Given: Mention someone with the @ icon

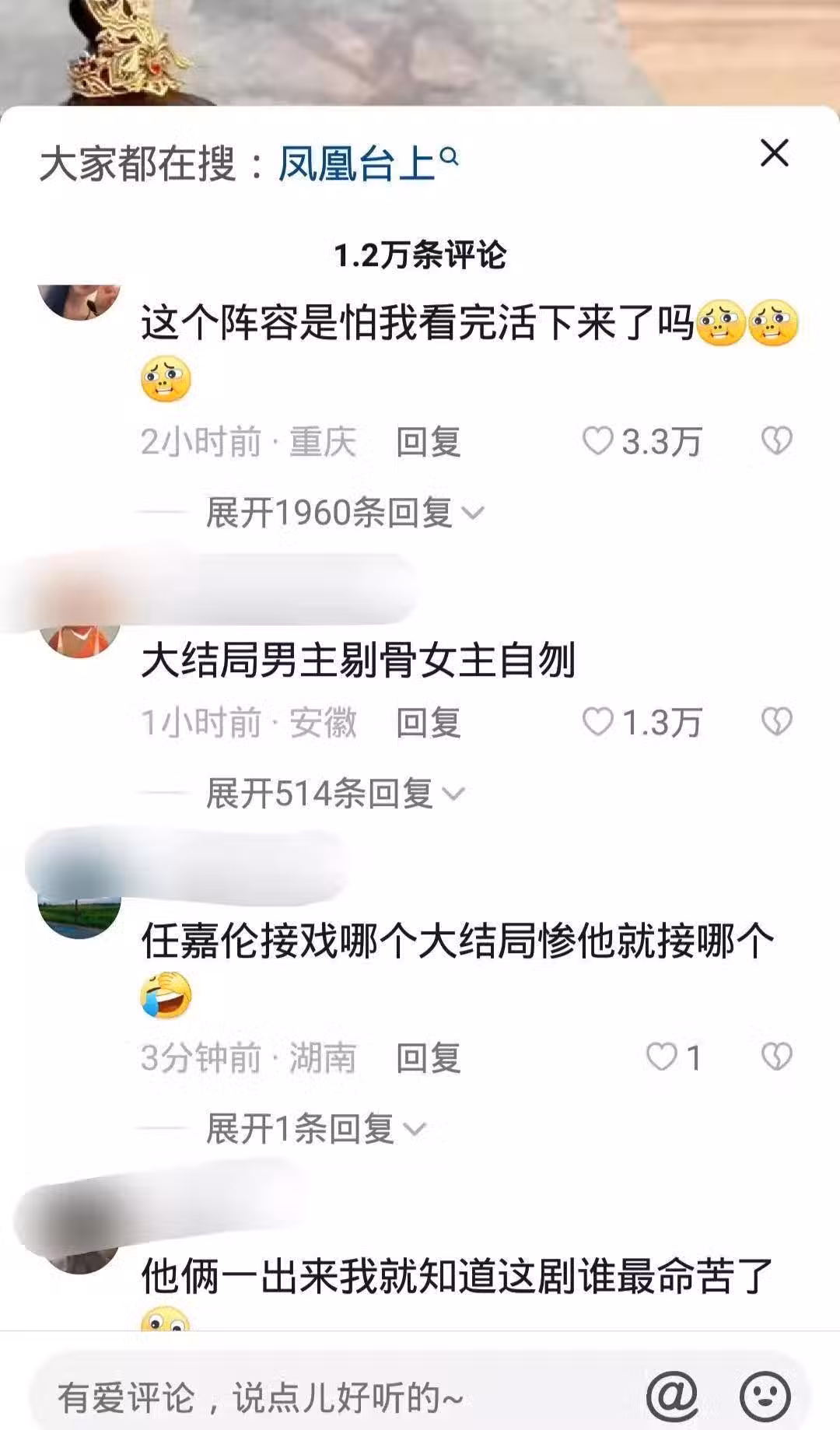Looking at the screenshot, I should (672, 1397).
